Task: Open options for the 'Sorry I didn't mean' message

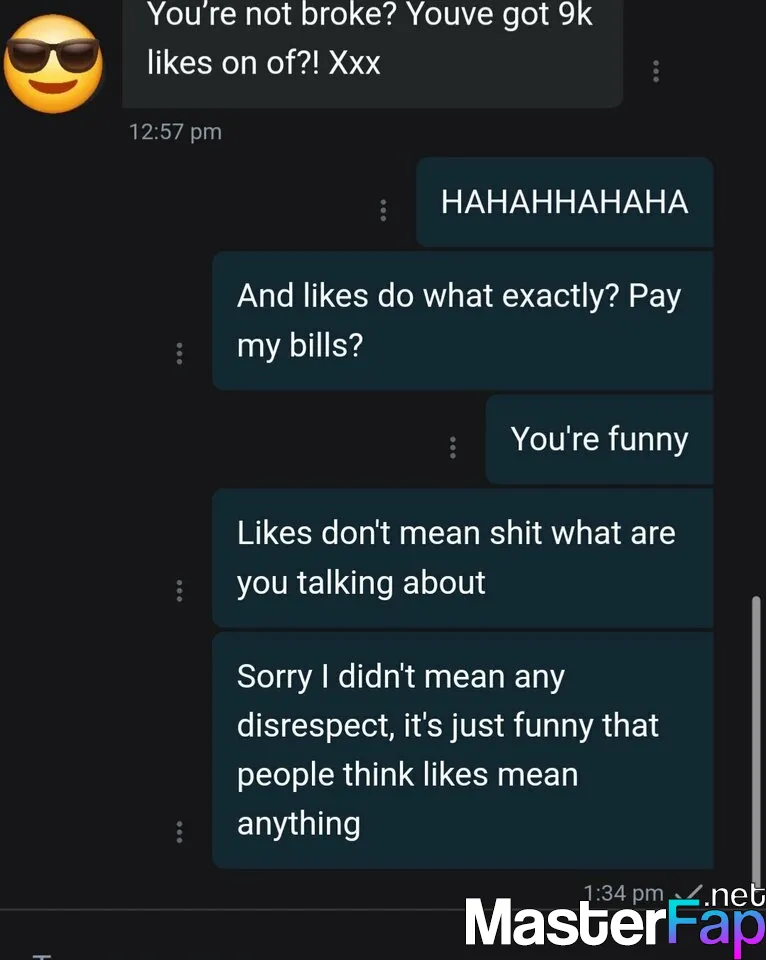Action: pos(179,831)
